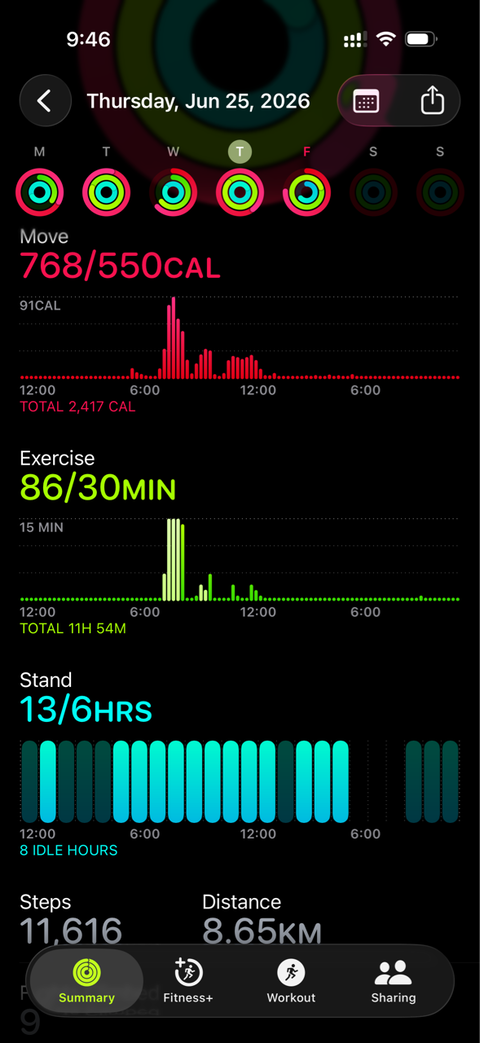Share this day's activity summary
Image resolution: width=480 pixels, height=1043 pixels.
(433, 101)
